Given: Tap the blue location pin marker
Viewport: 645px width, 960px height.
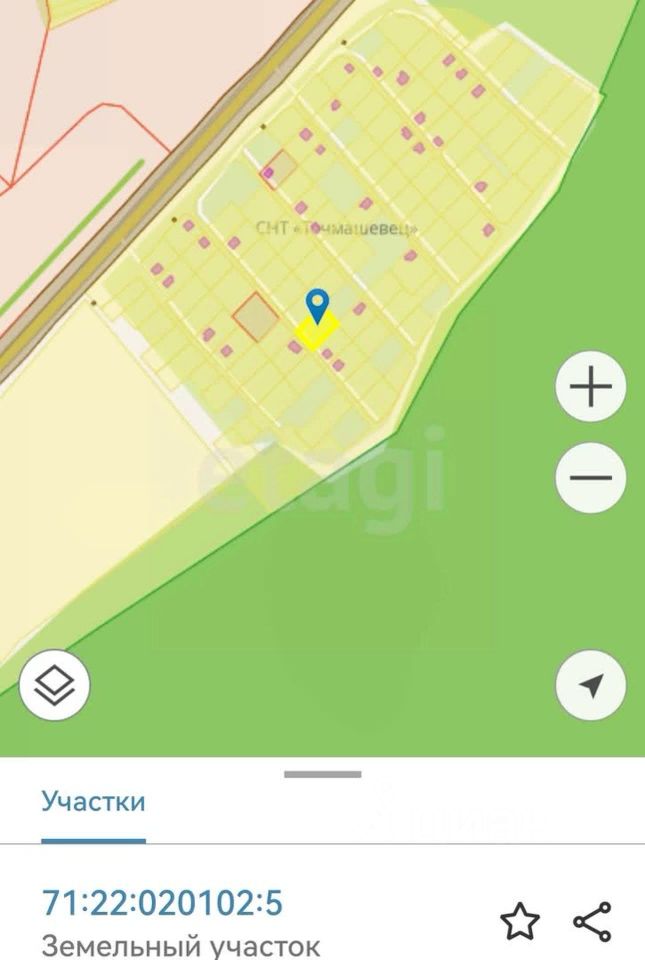Looking at the screenshot, I should tap(317, 304).
